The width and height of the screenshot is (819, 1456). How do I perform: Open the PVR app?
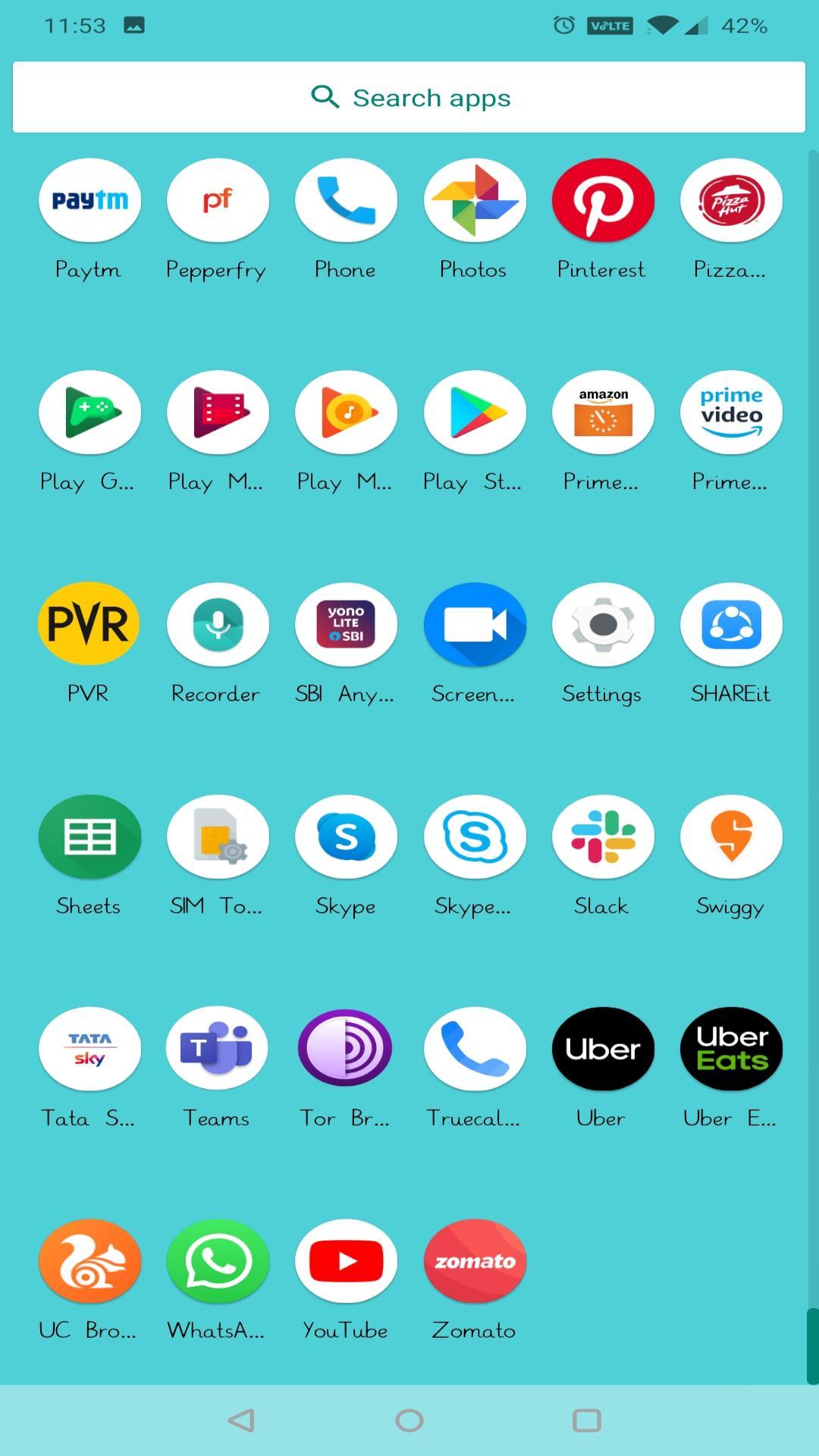[x=89, y=625]
